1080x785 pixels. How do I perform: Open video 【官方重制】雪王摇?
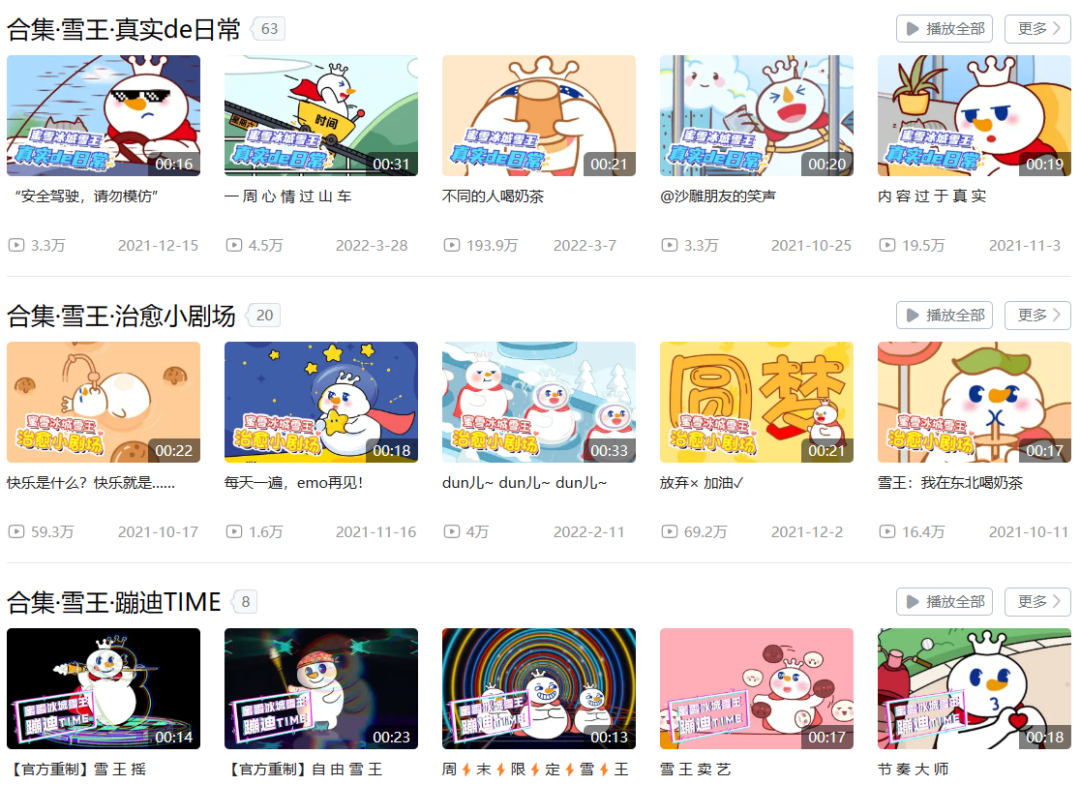coord(103,688)
